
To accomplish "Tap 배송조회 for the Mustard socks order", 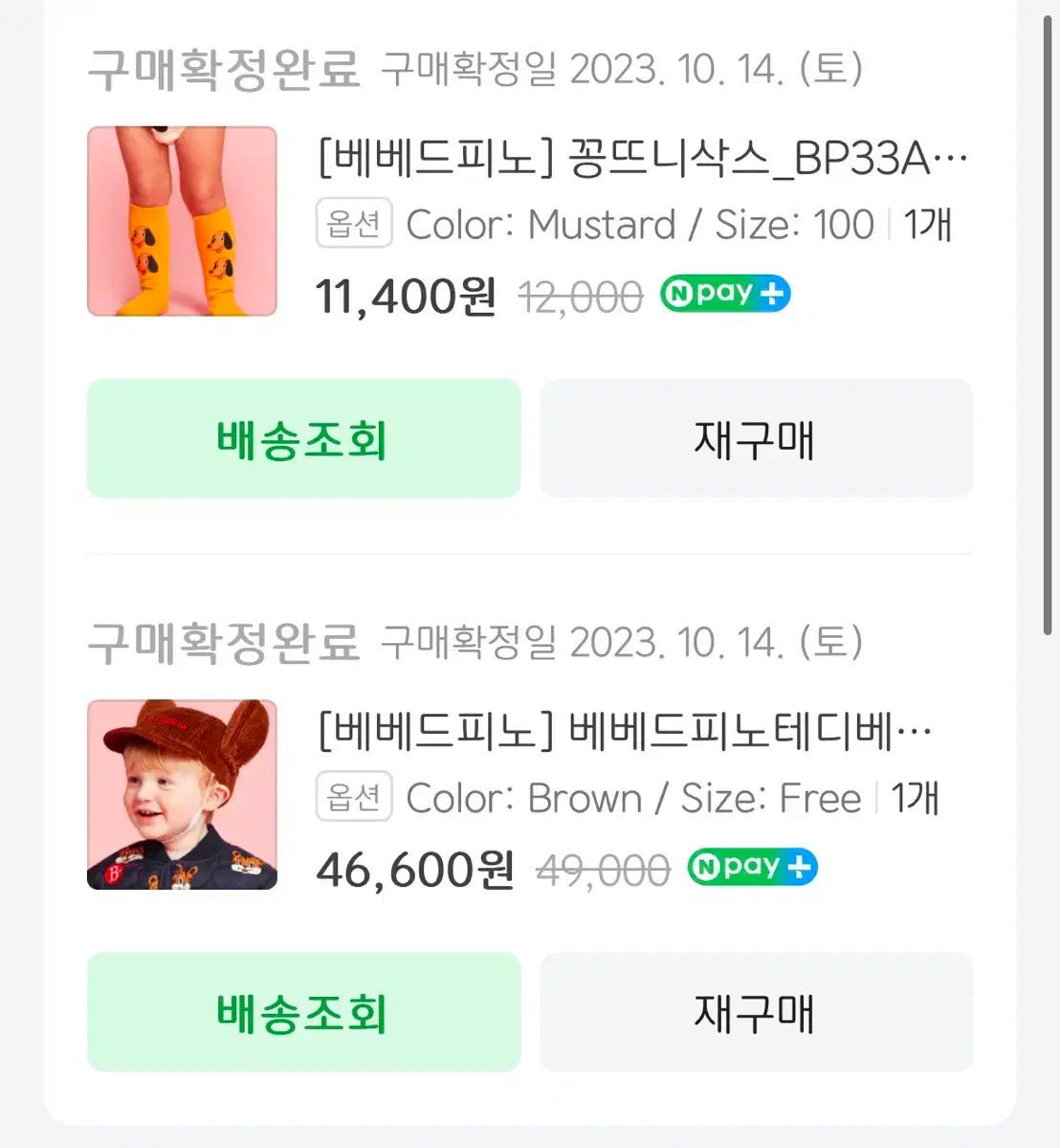I will (x=303, y=439).
